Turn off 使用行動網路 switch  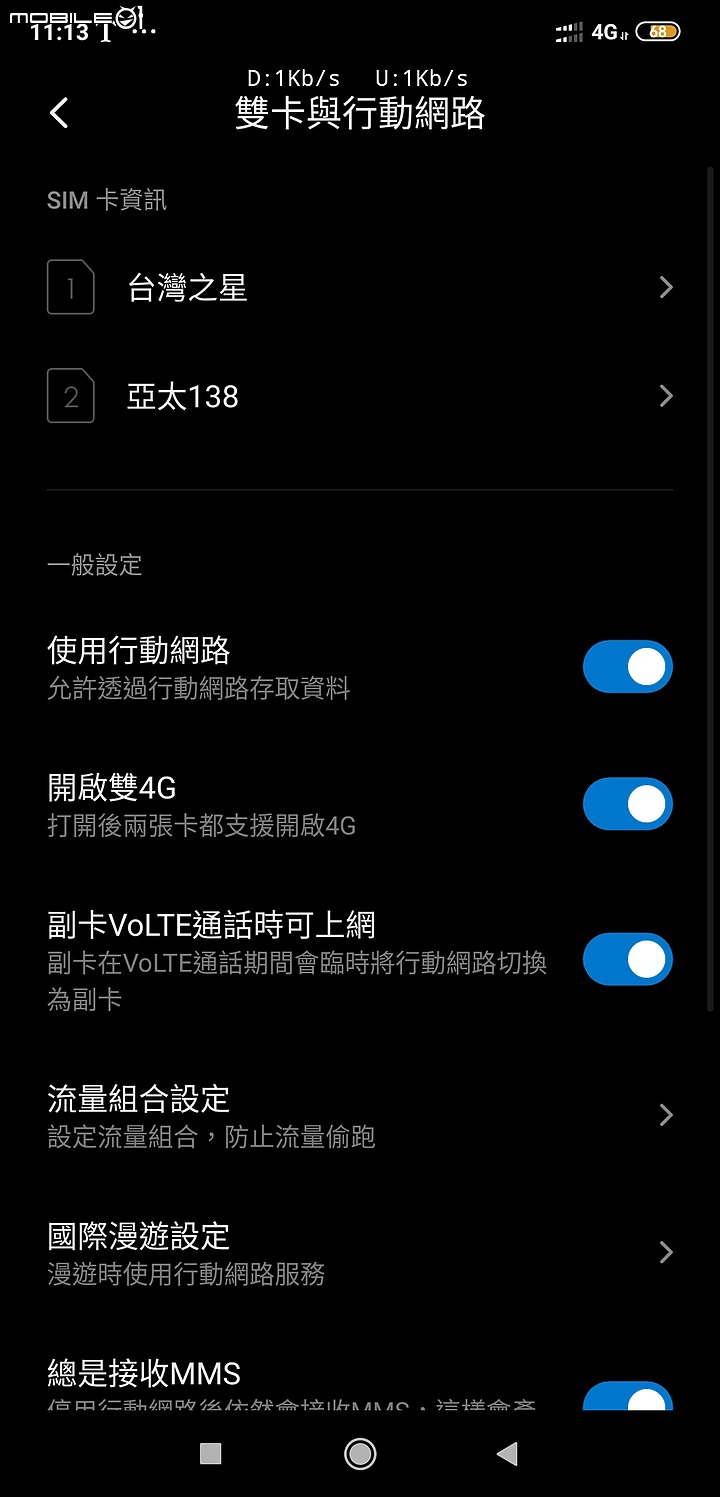pos(627,667)
